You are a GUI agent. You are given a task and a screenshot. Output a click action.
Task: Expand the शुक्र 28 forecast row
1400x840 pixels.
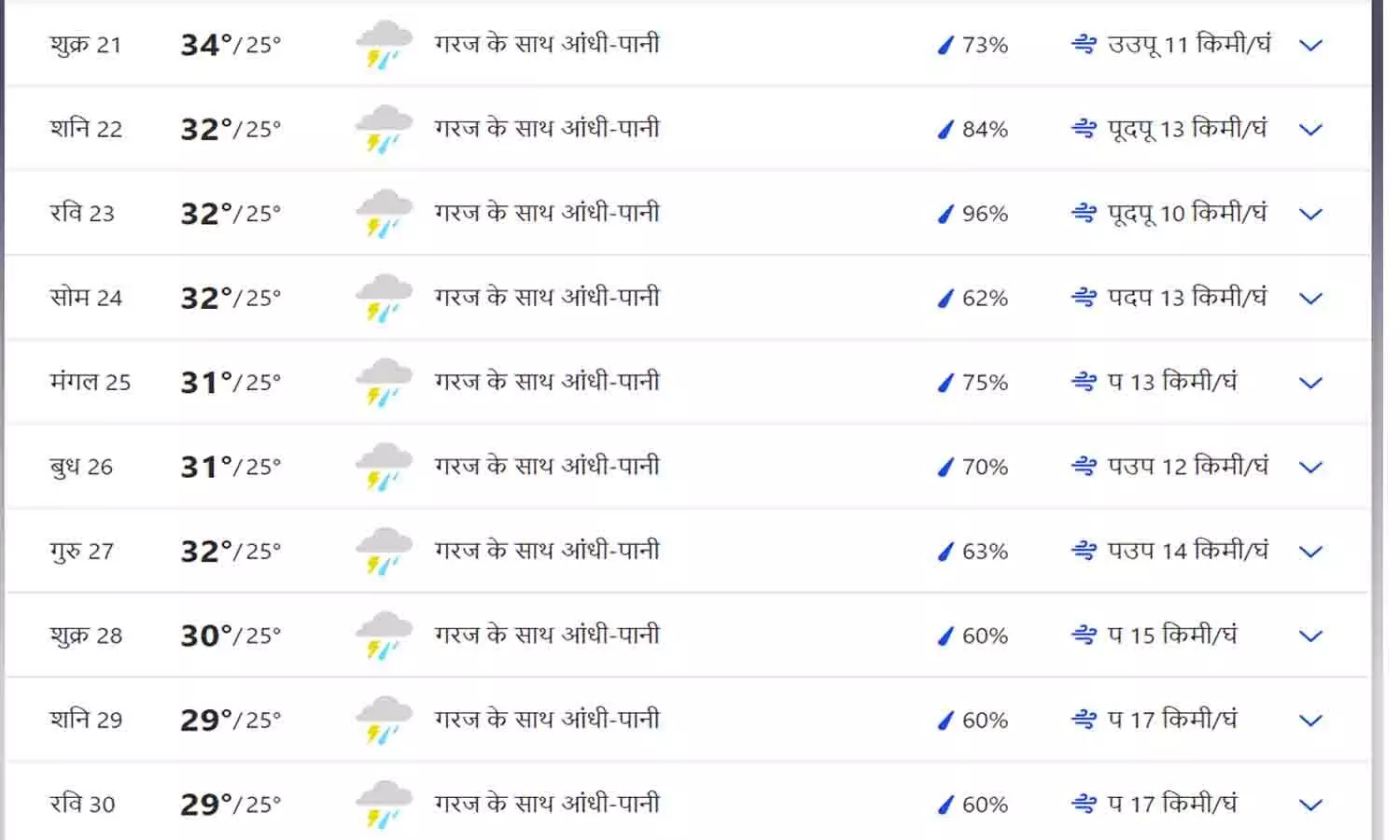point(1310,636)
